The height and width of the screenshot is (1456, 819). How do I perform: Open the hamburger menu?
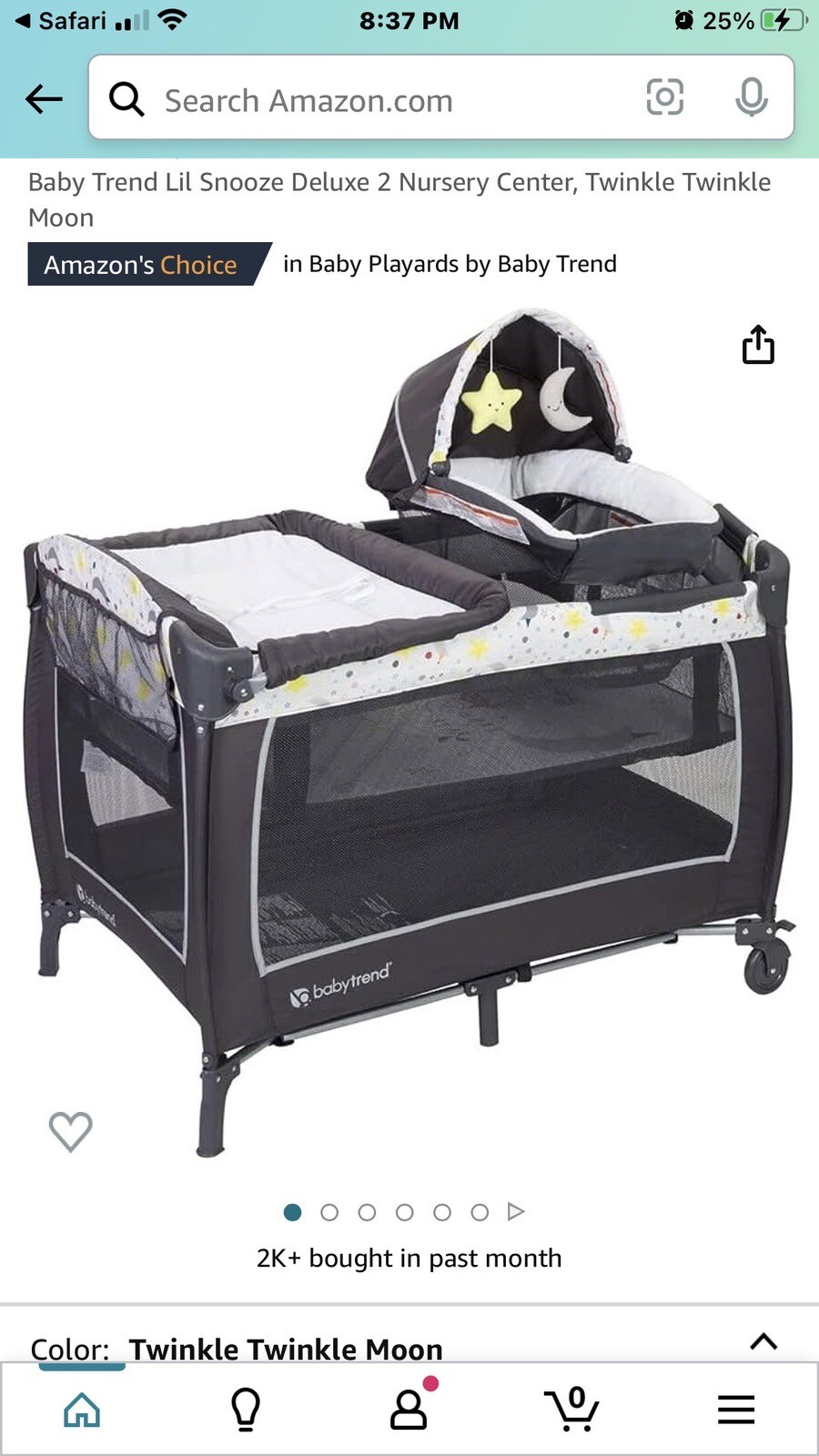(735, 1409)
